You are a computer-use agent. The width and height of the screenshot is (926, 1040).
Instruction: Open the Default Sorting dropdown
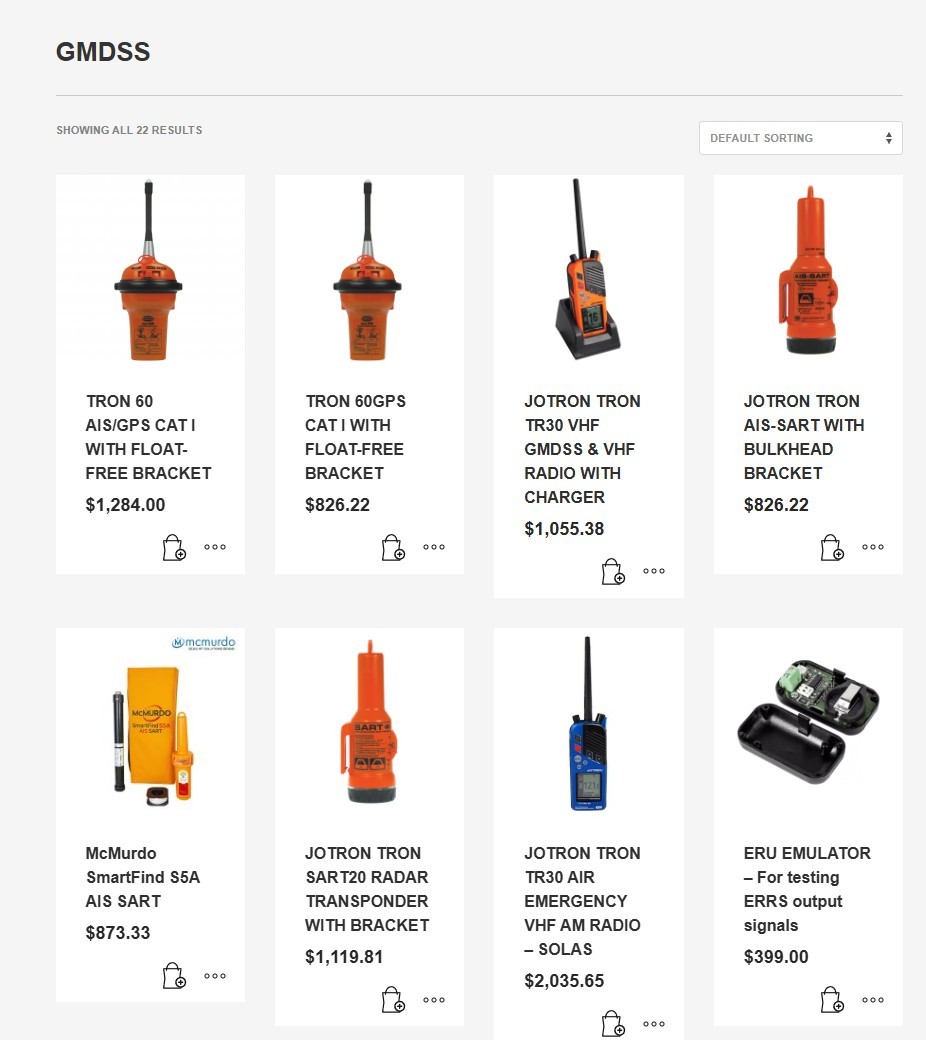tap(800, 138)
